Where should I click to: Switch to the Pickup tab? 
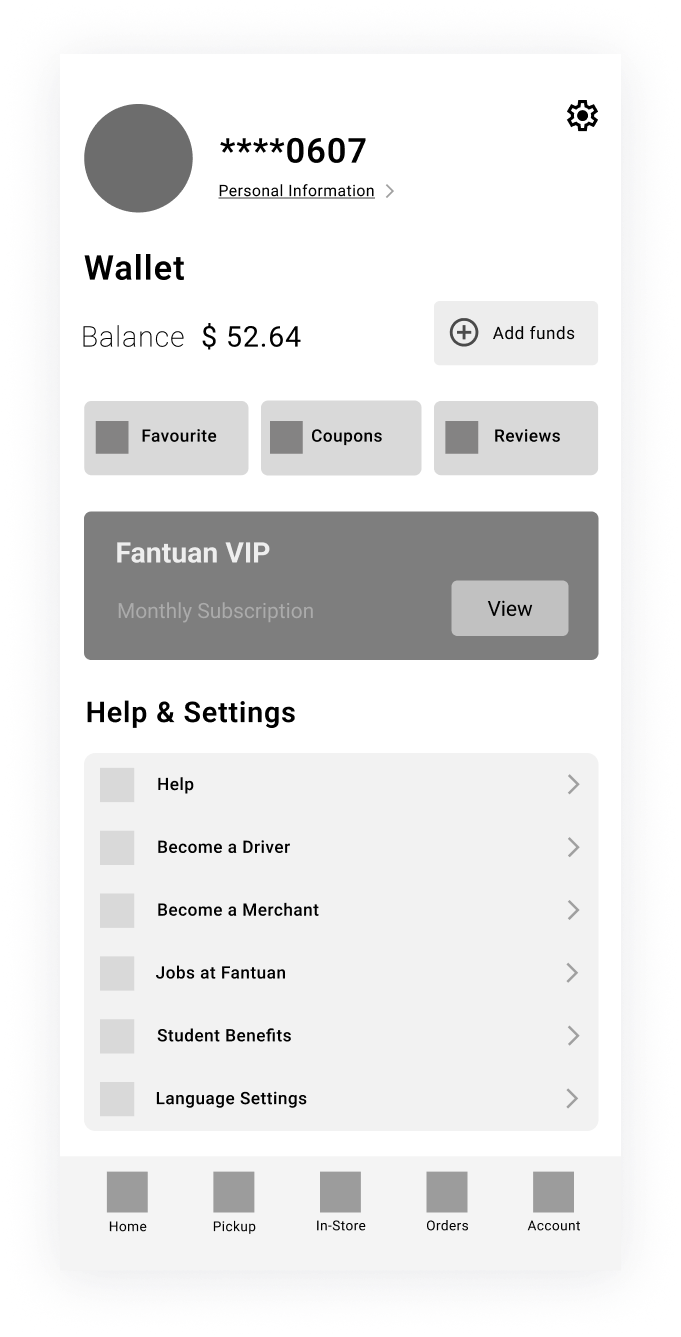[x=234, y=1203]
